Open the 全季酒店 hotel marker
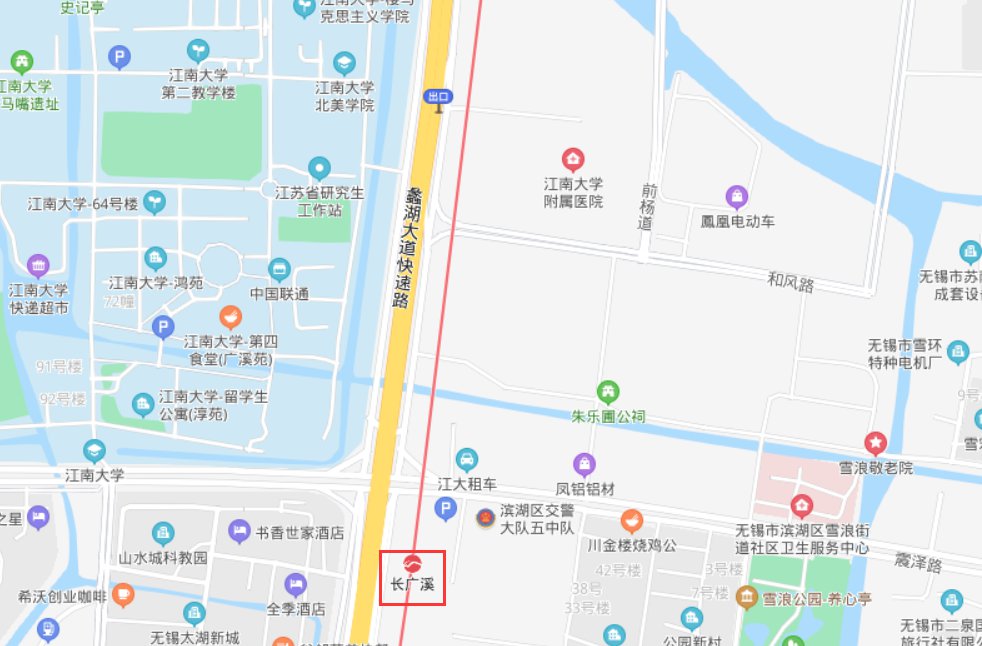 tap(295, 583)
